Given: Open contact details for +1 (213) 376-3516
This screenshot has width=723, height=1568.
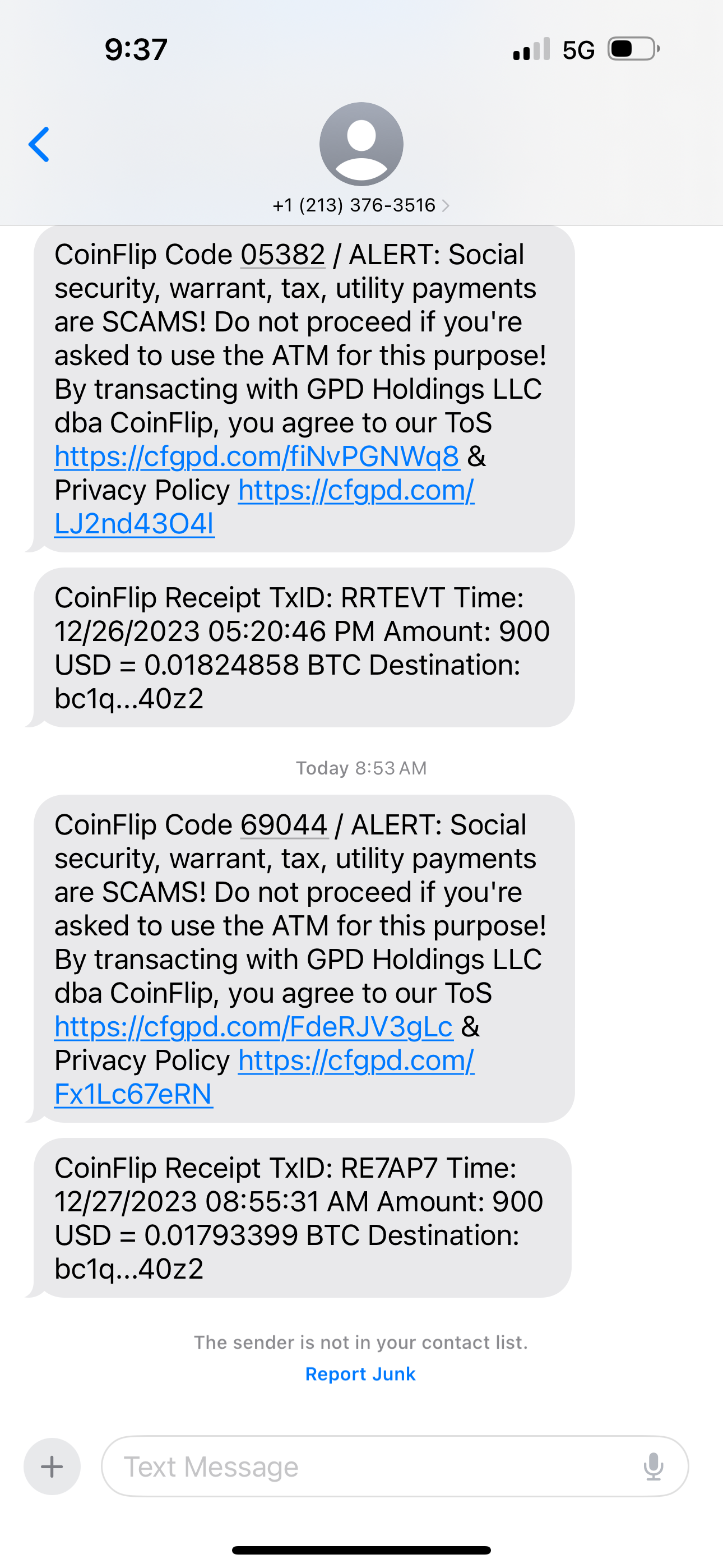Looking at the screenshot, I should pyautogui.click(x=360, y=205).
